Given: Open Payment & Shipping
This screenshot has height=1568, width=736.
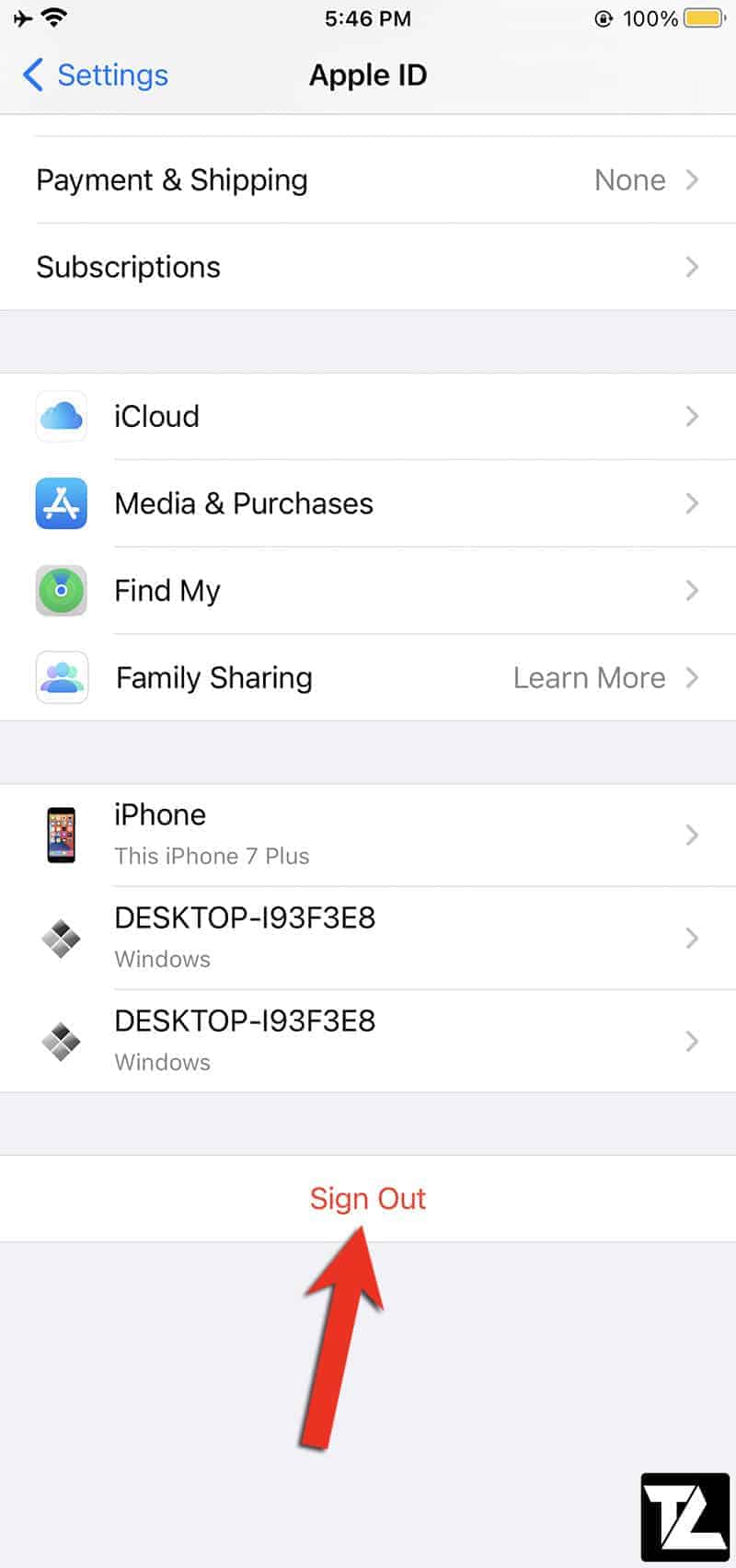Looking at the screenshot, I should [368, 180].
